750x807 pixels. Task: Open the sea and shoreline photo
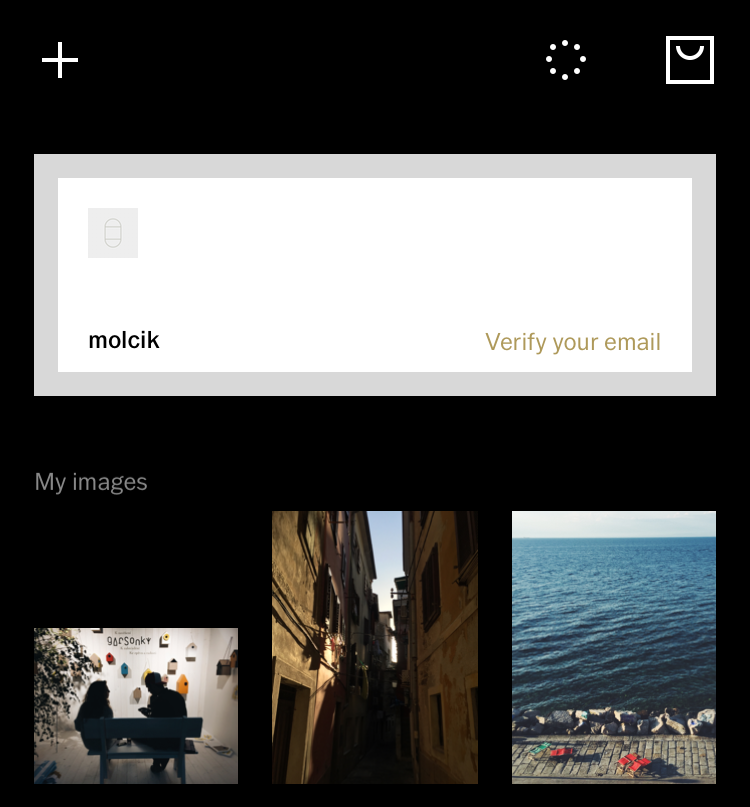coord(614,647)
